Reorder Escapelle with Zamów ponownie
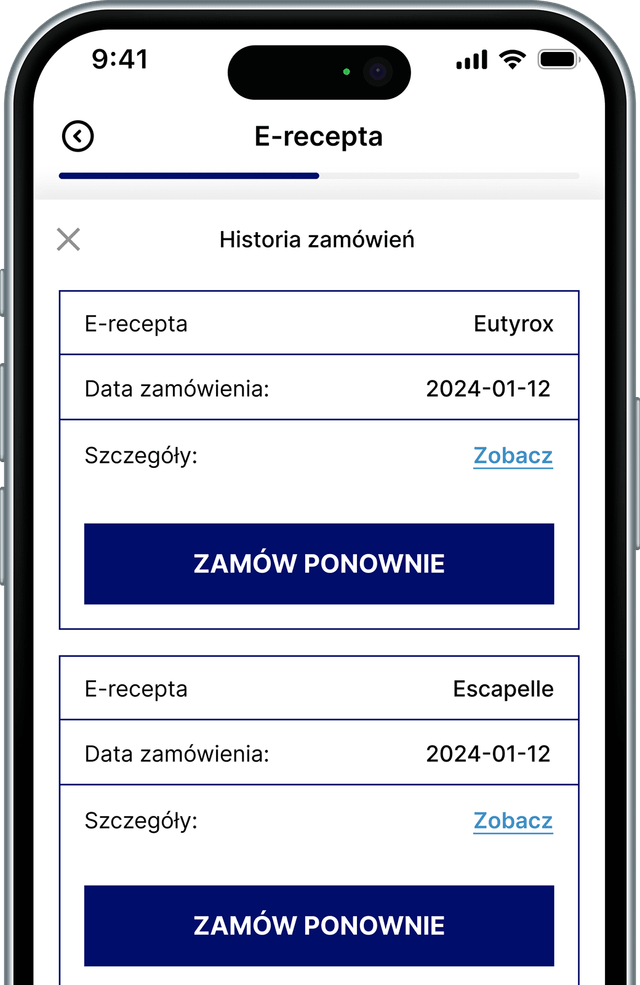The height and width of the screenshot is (985, 640). click(x=318, y=925)
